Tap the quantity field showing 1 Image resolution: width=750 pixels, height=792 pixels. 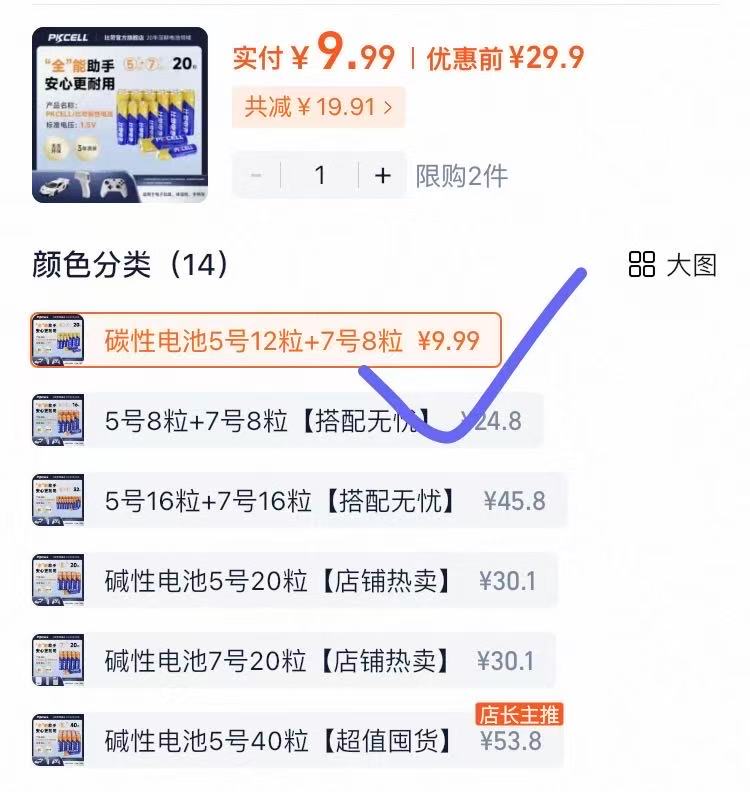click(x=320, y=176)
